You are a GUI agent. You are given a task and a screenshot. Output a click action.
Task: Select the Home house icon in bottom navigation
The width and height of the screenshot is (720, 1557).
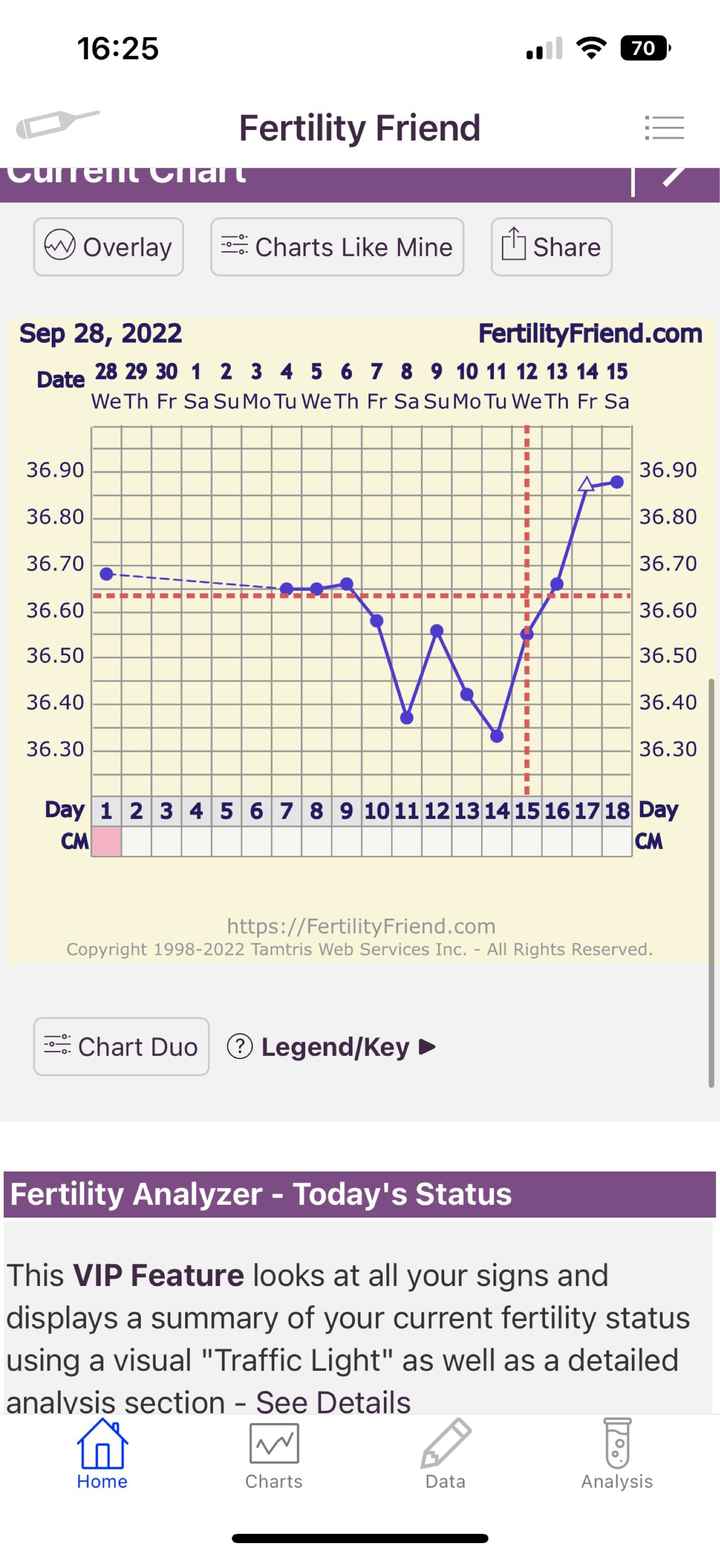pos(101,1444)
